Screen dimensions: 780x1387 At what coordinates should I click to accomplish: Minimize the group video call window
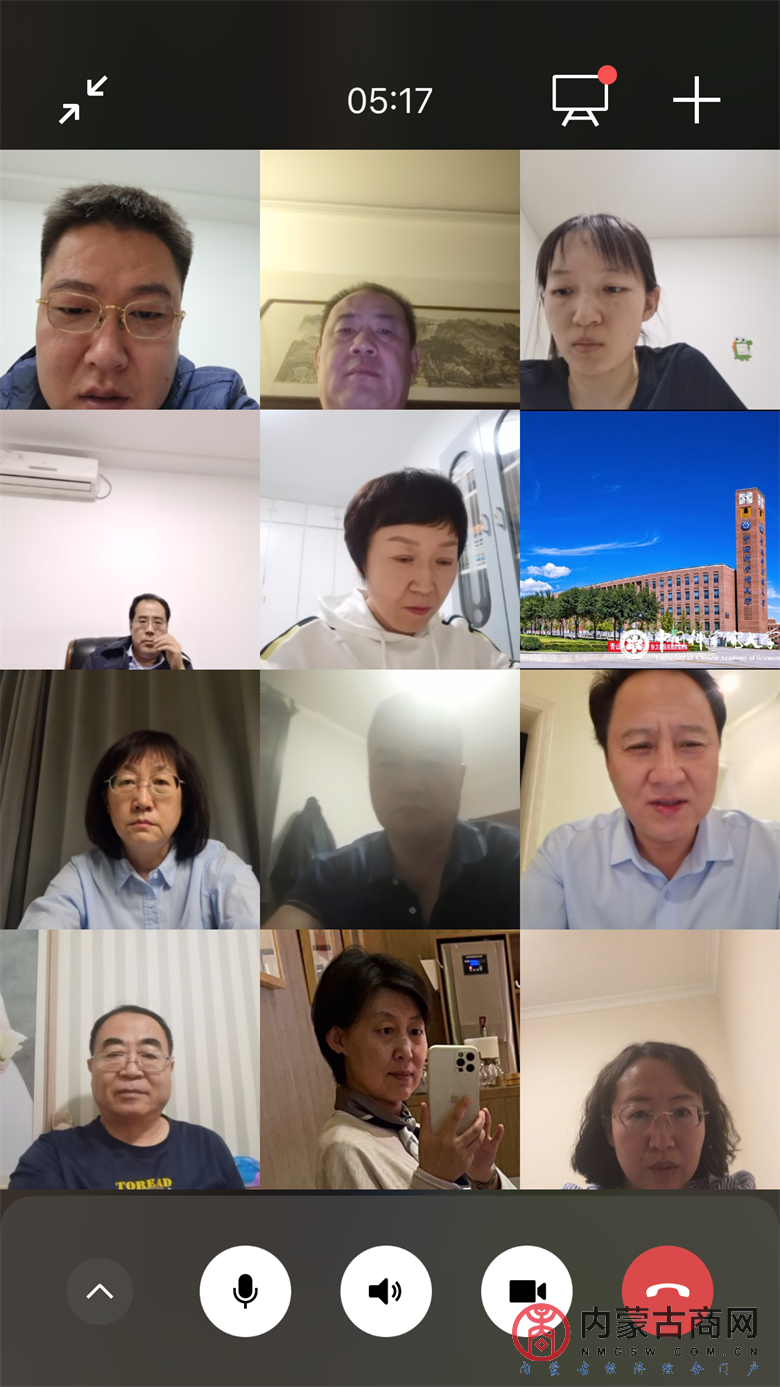(83, 100)
